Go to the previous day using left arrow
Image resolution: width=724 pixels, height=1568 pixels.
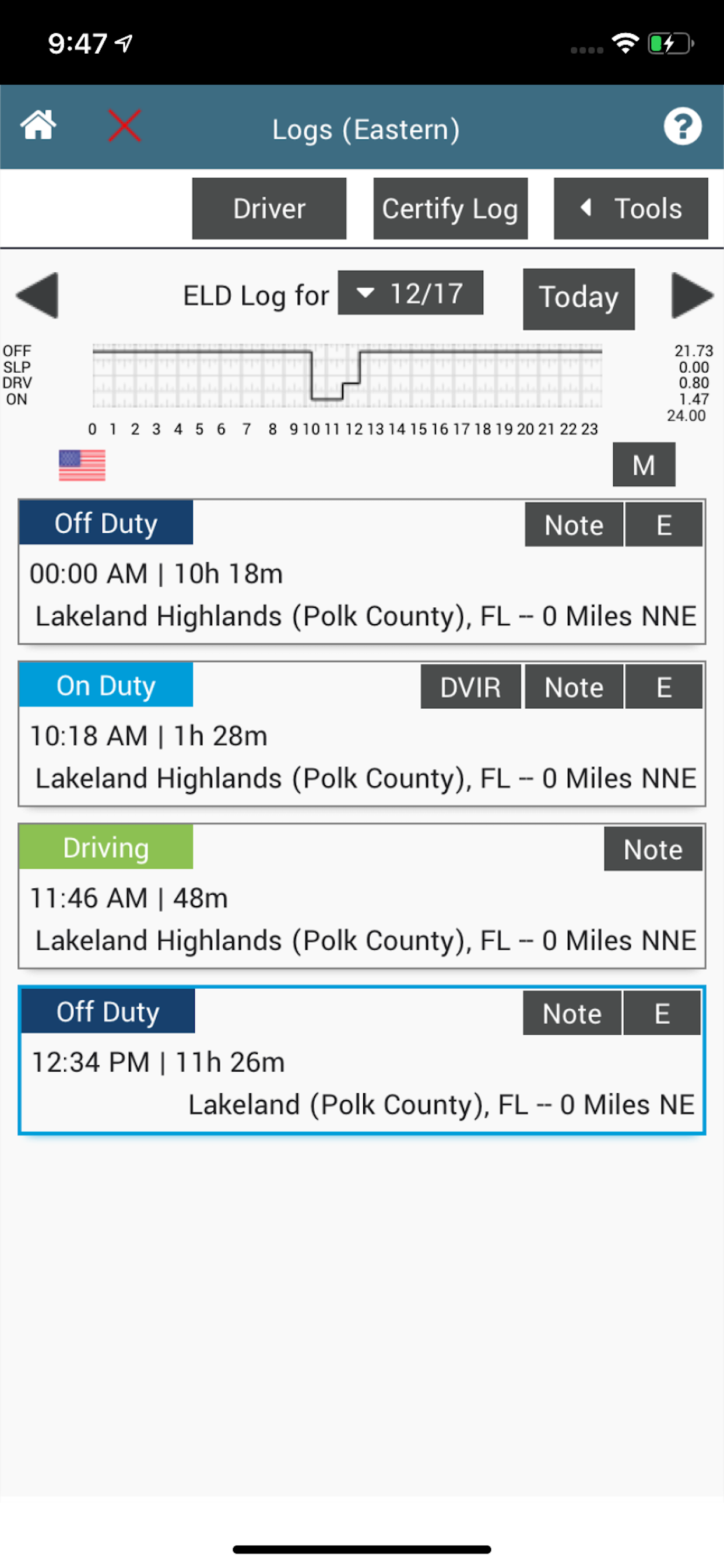click(x=36, y=296)
